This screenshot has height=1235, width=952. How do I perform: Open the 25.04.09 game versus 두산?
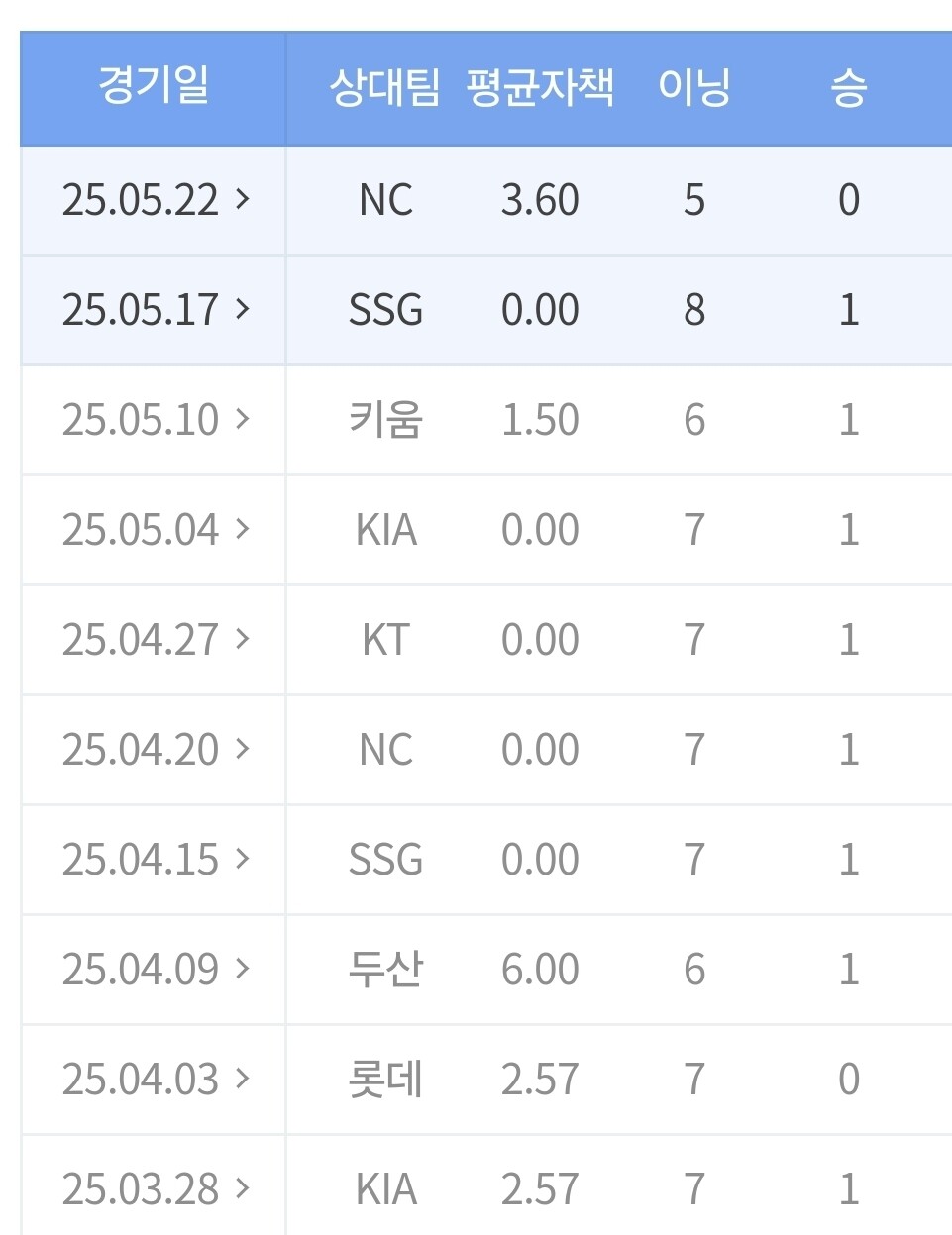click(x=155, y=970)
